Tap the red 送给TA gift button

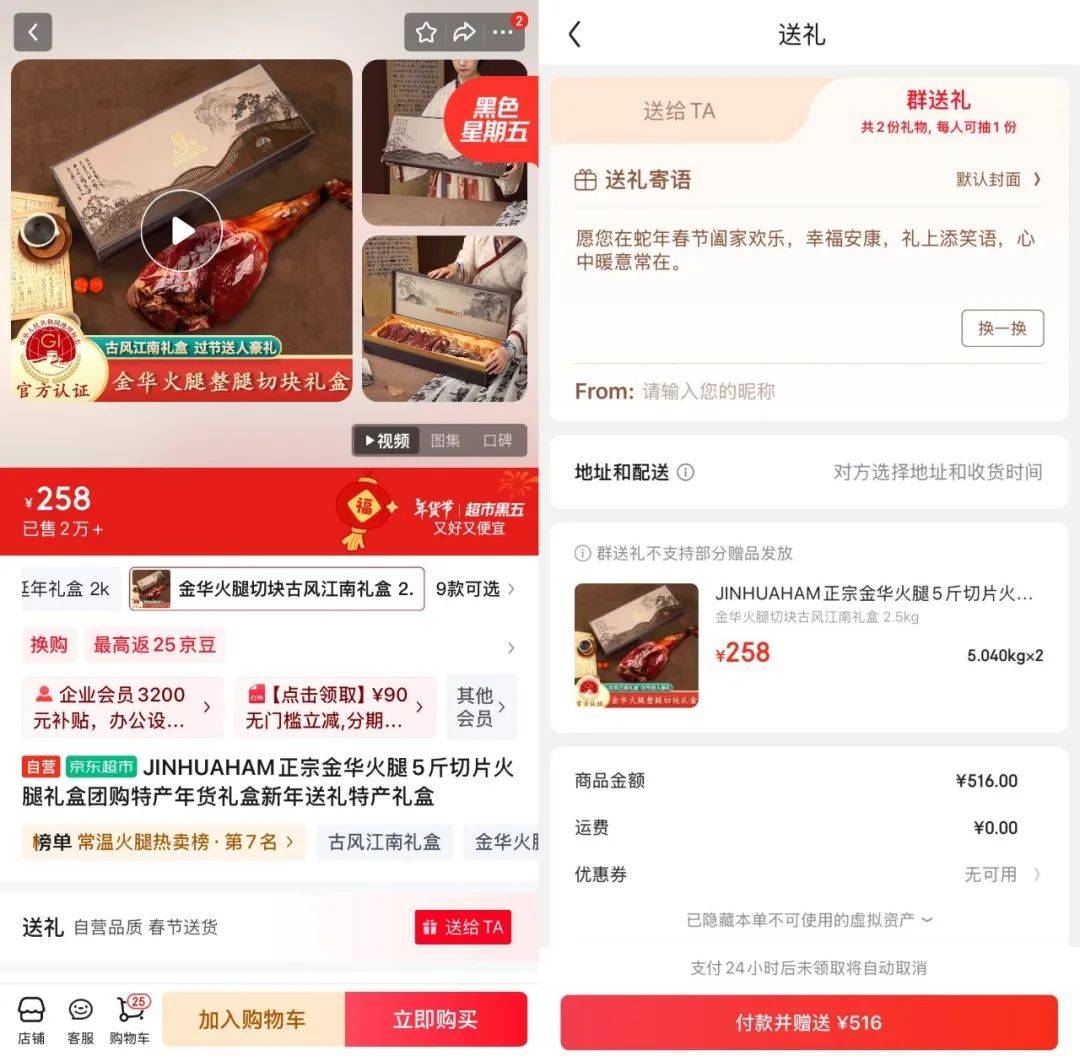tap(462, 927)
